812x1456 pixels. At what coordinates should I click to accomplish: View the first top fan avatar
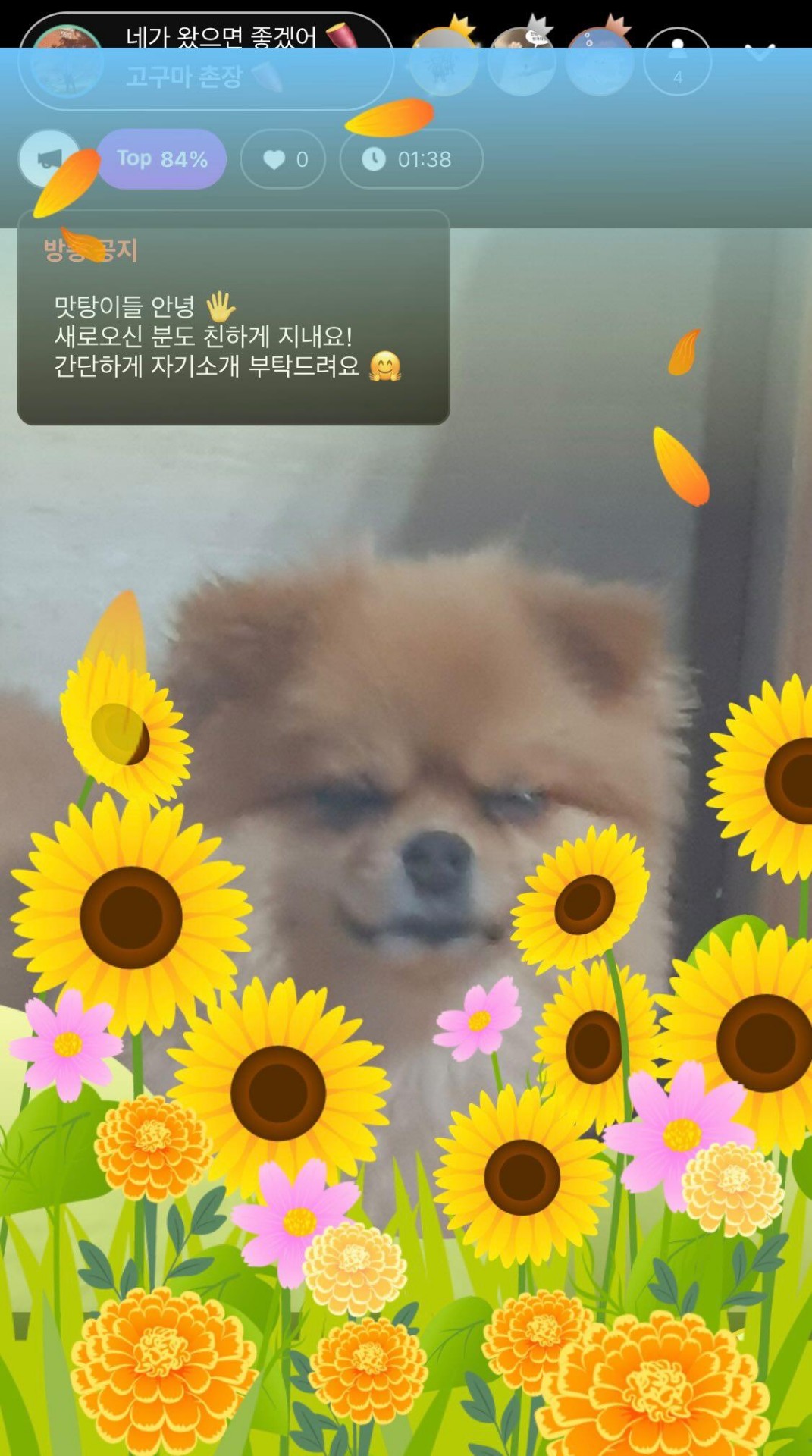click(x=444, y=64)
